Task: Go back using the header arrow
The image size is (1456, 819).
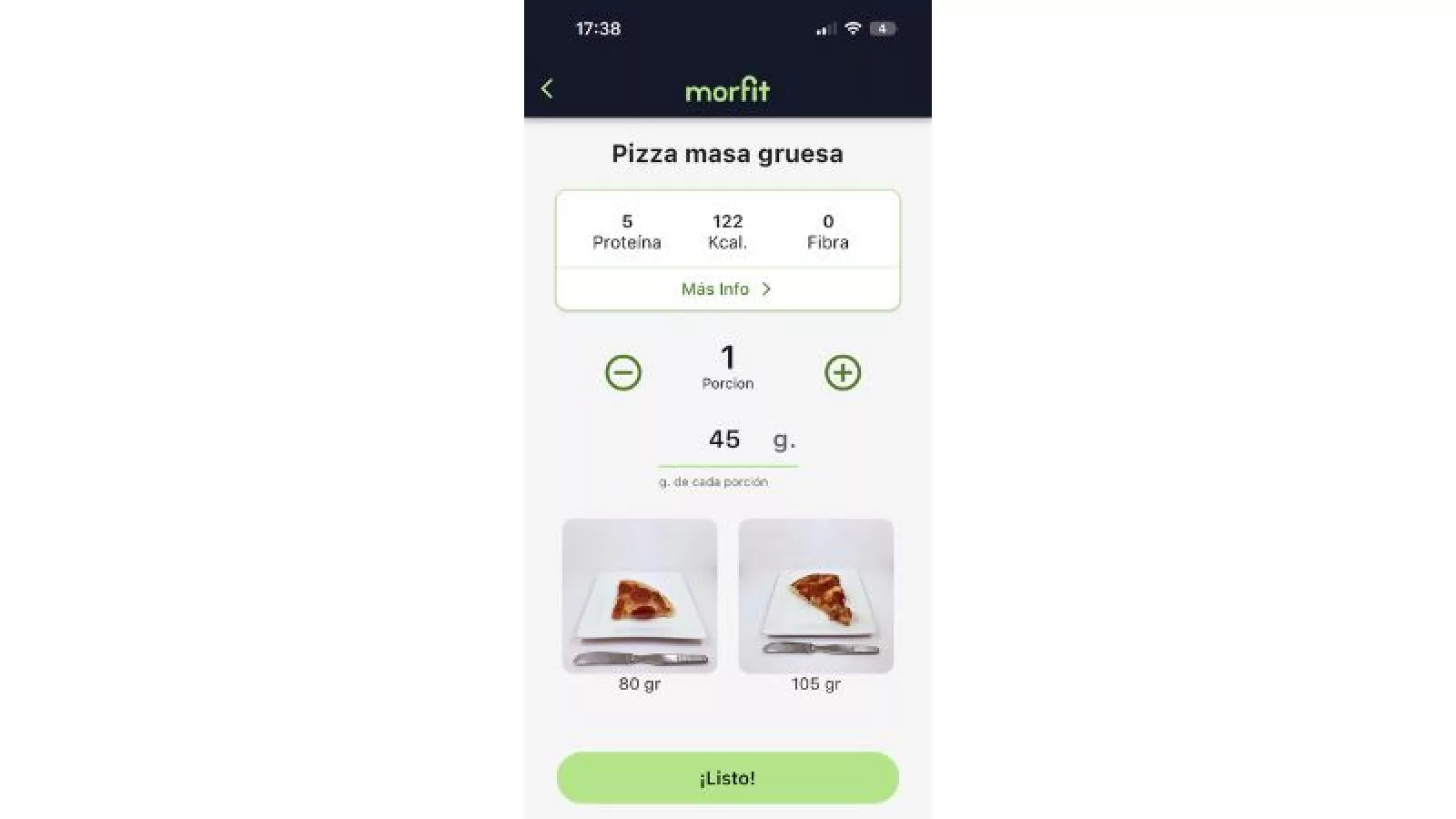Action: pyautogui.click(x=547, y=88)
